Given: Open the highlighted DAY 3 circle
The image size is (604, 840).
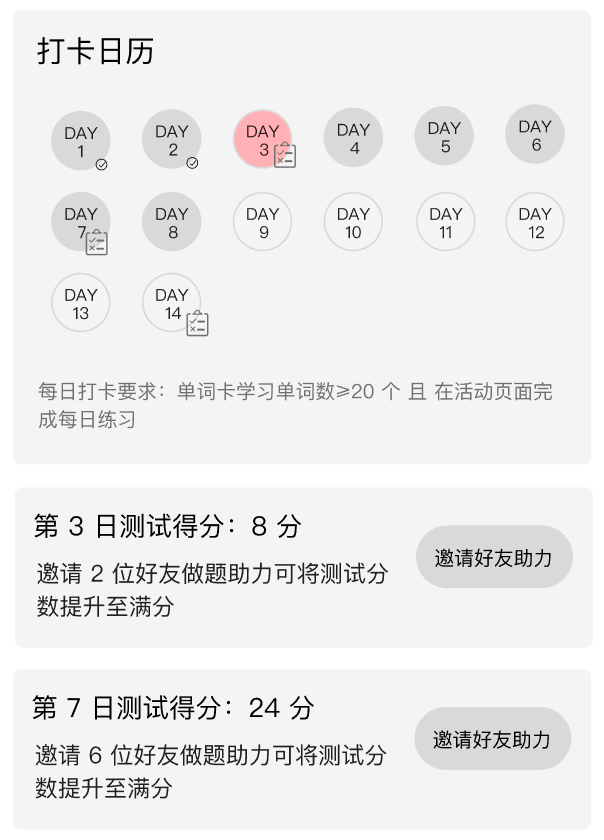Looking at the screenshot, I should 262,139.
